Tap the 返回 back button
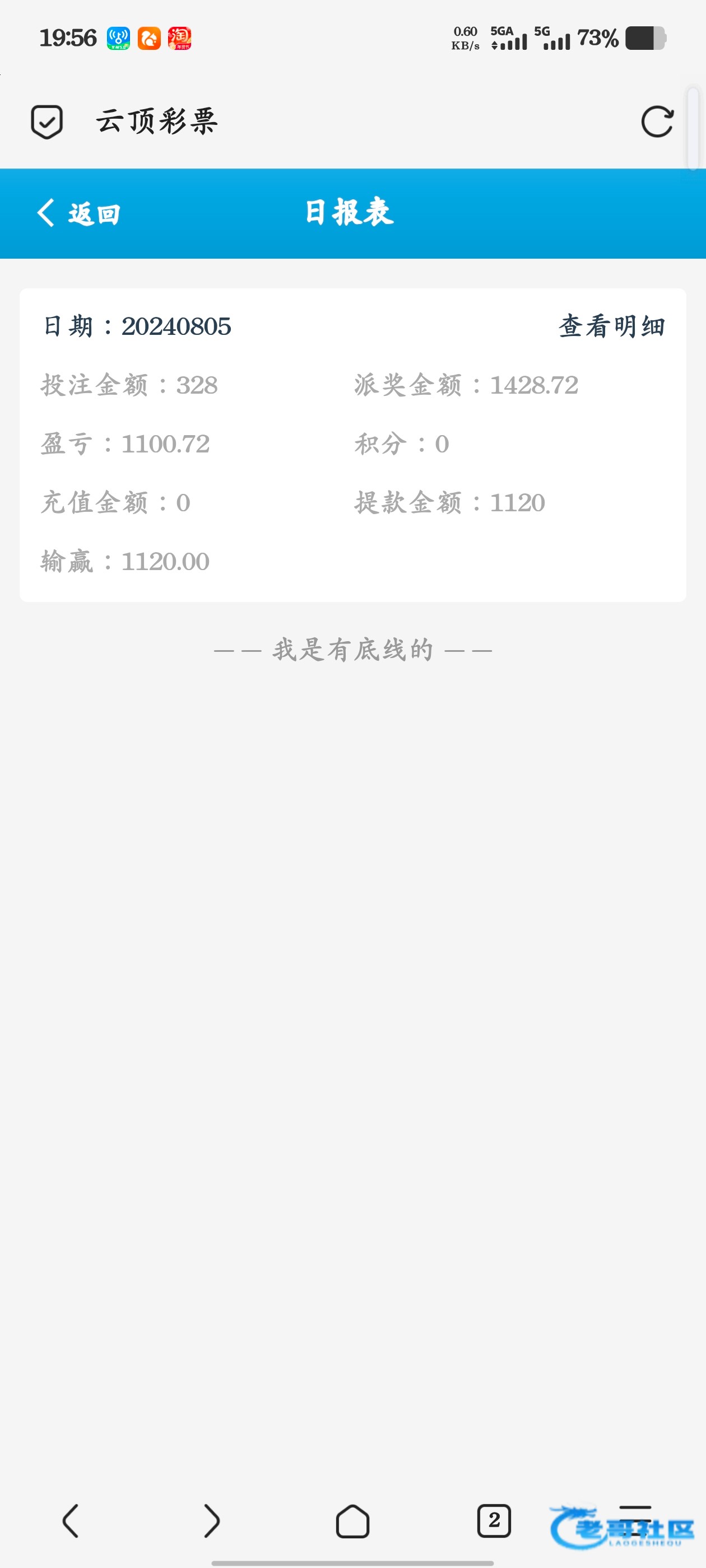This screenshot has height=1568, width=706. pos(79,214)
